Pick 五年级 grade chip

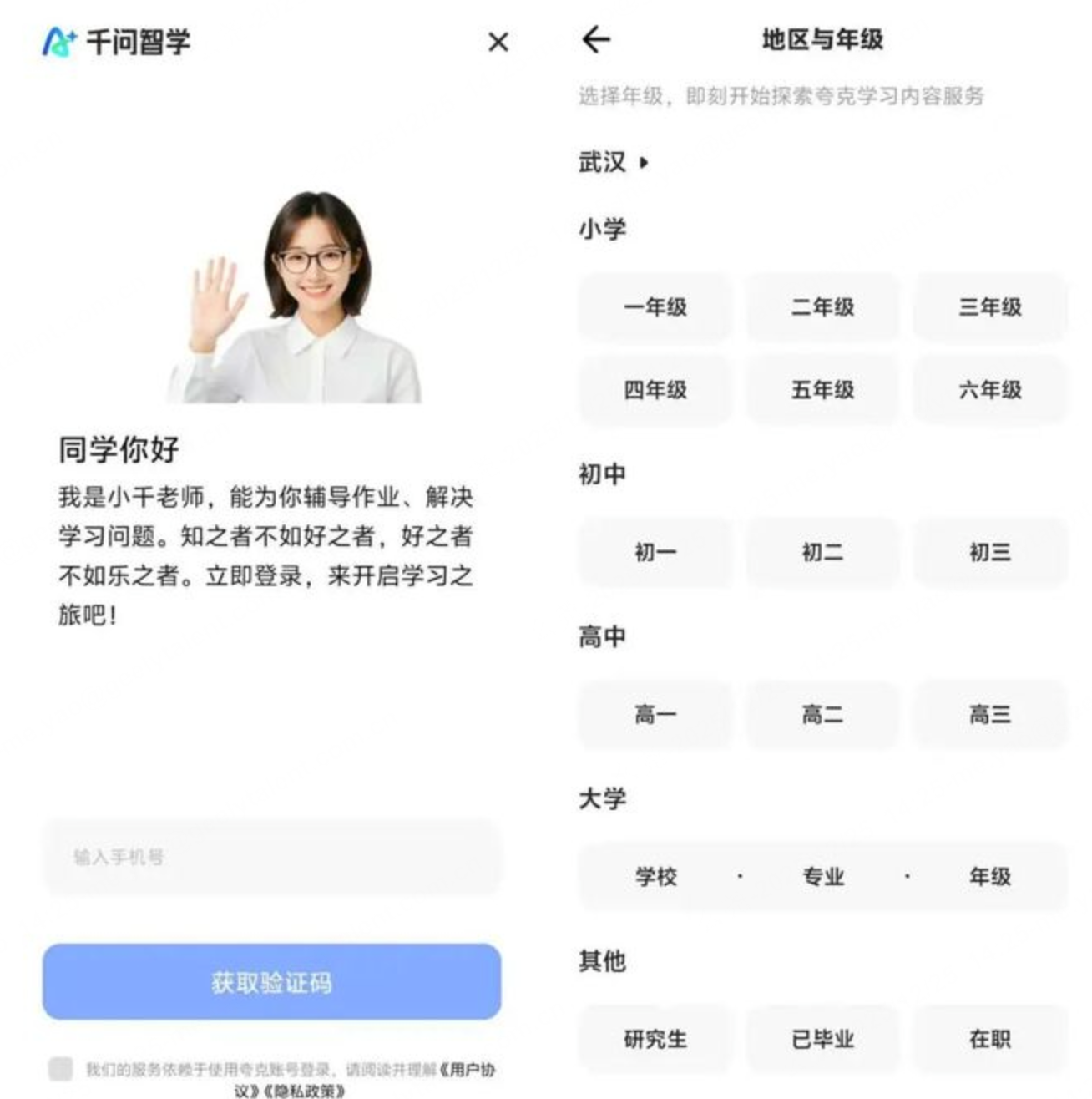click(x=822, y=390)
